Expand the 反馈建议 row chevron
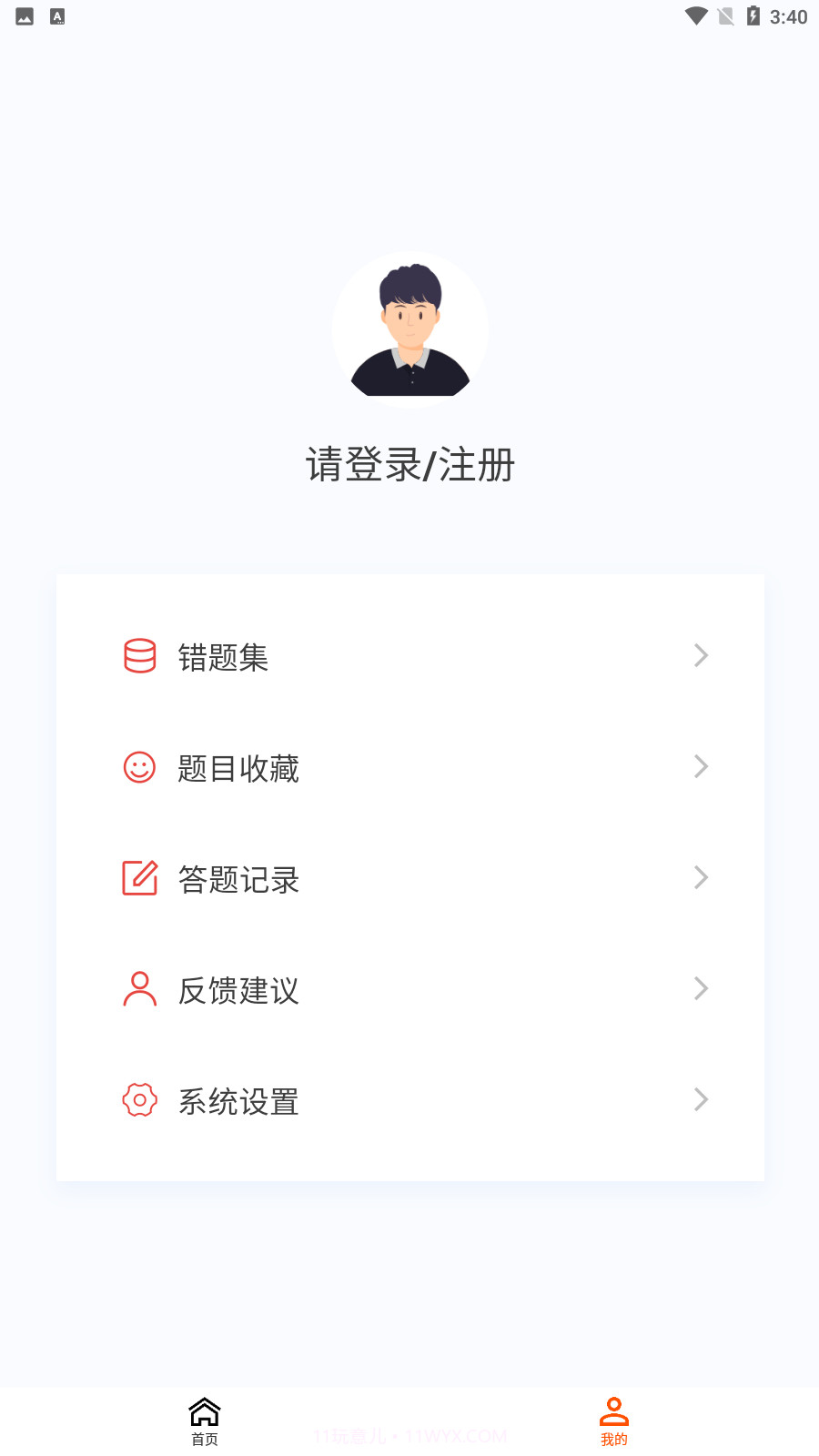Screen dimensions: 819x1456 click(700, 989)
